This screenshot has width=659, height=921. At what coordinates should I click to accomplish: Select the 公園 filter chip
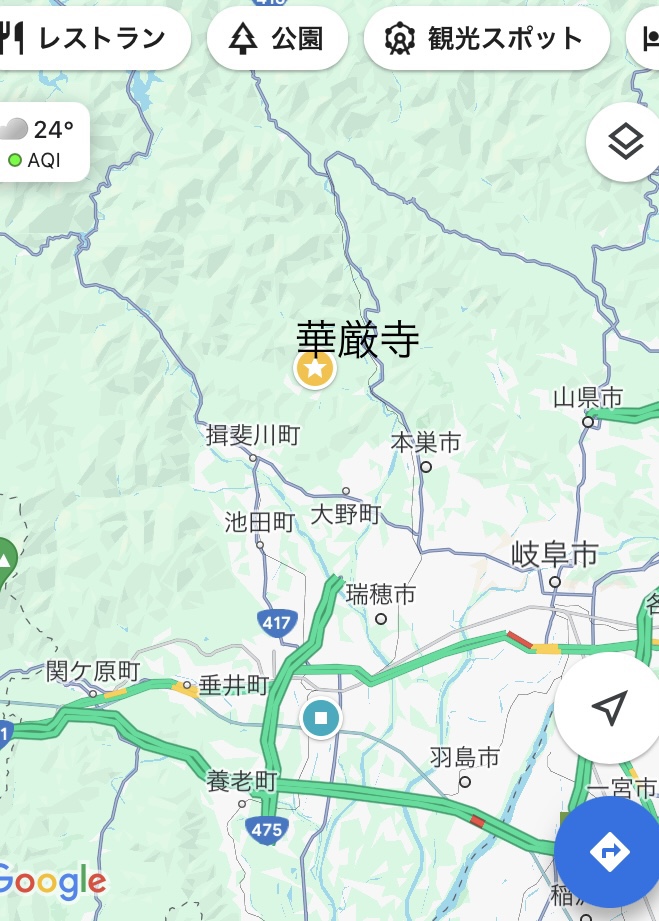coord(277,38)
